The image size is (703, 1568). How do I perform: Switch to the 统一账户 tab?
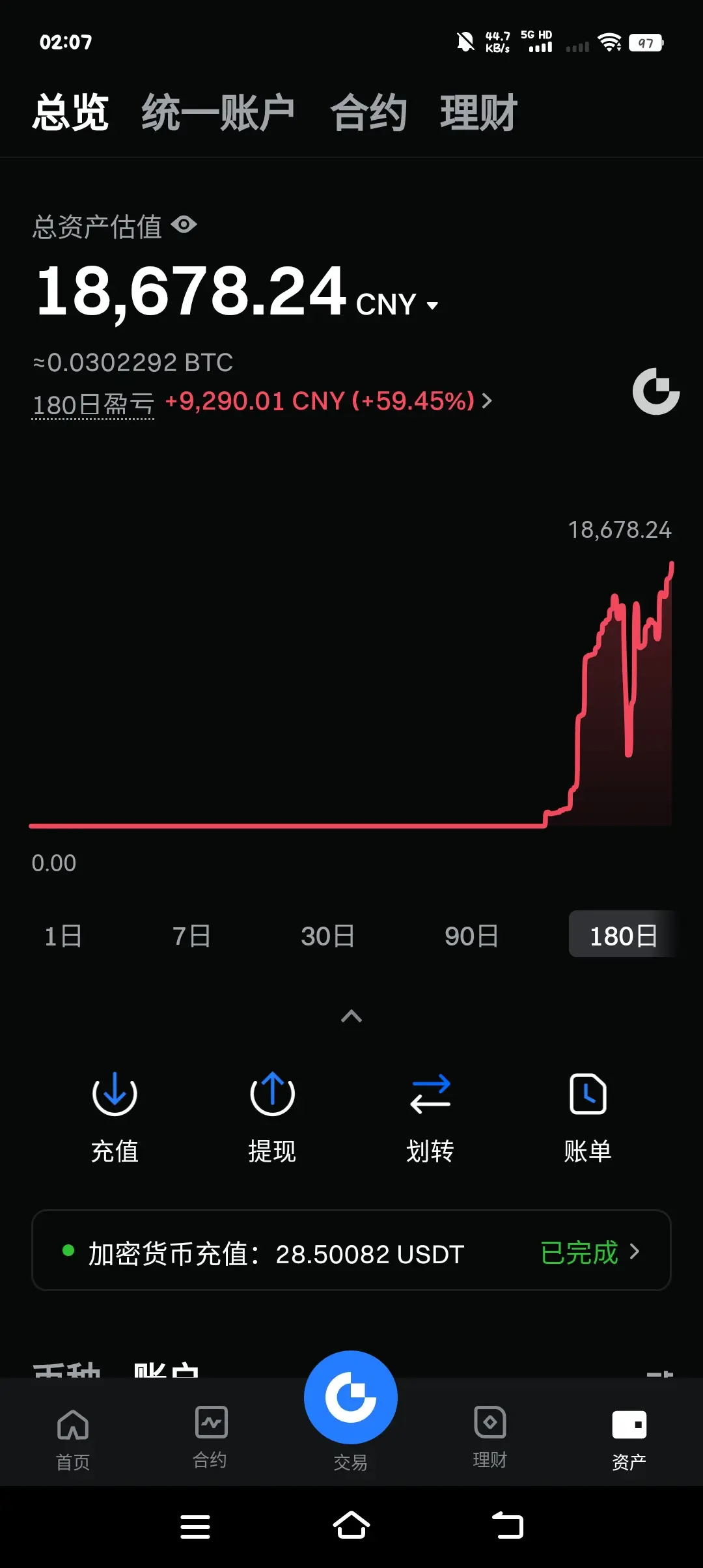pos(218,113)
